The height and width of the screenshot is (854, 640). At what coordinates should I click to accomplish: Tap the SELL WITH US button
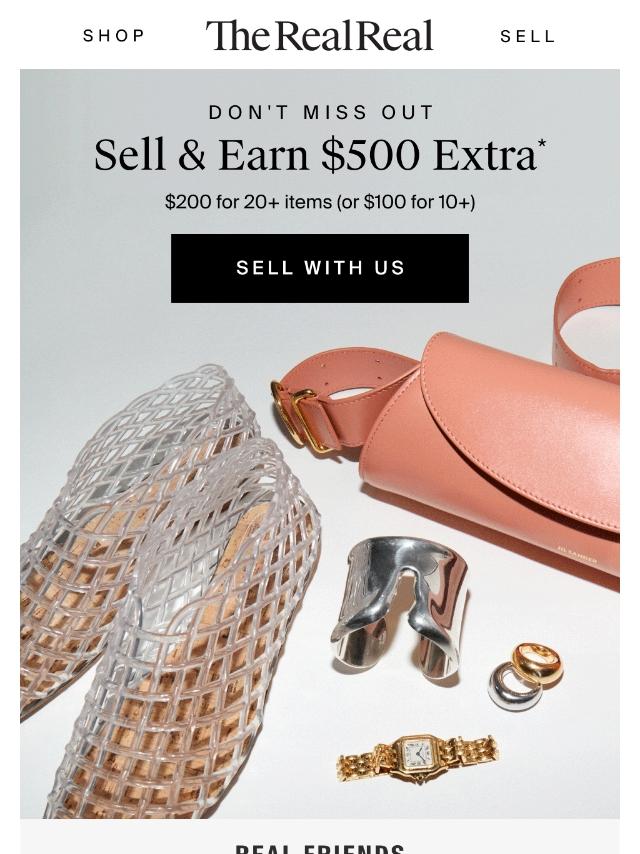pyautogui.click(x=320, y=268)
